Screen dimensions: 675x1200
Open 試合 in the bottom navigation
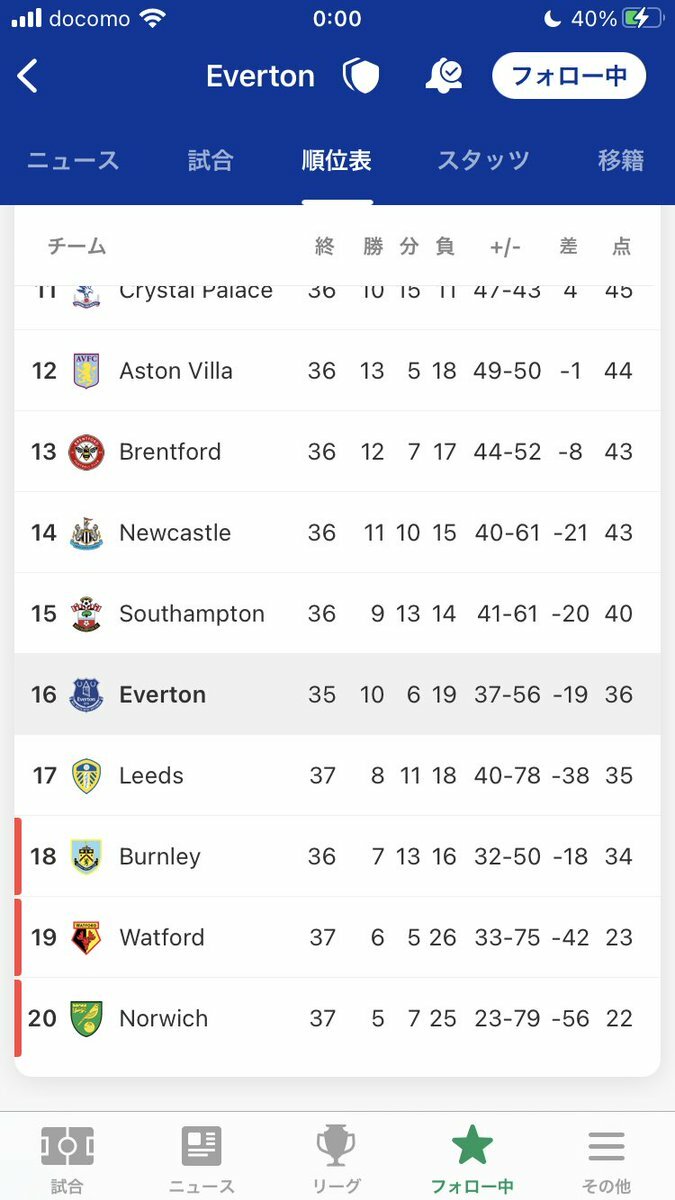pos(67,1158)
